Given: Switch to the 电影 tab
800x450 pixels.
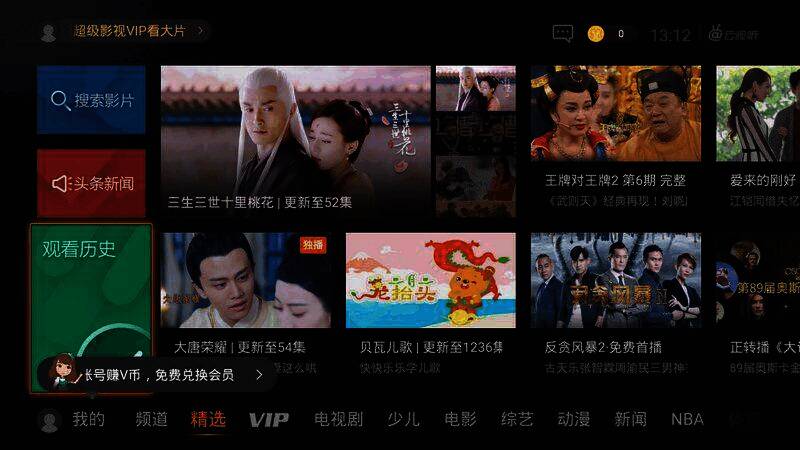Looking at the screenshot, I should tap(460, 419).
